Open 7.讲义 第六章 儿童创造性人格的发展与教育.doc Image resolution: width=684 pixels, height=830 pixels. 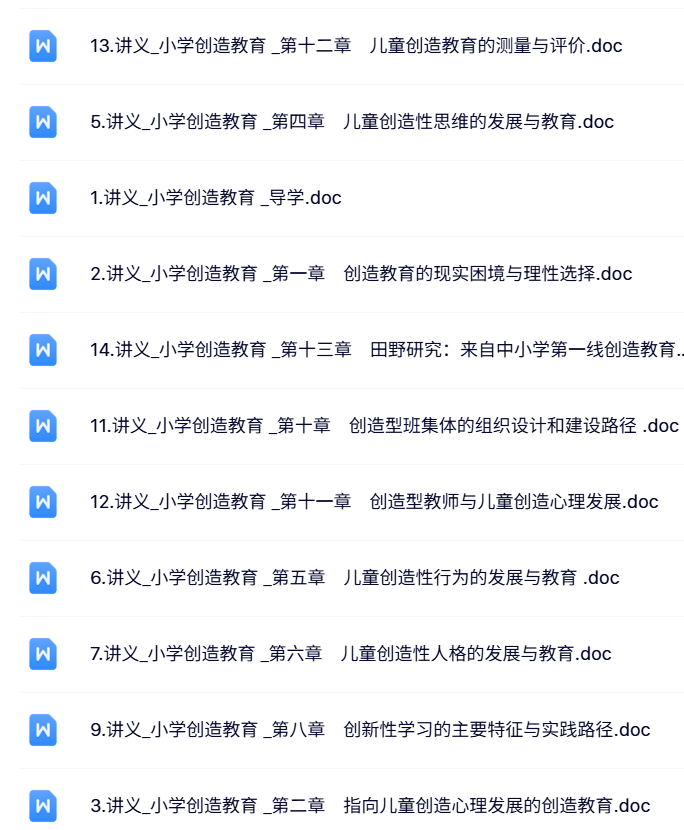point(350,654)
